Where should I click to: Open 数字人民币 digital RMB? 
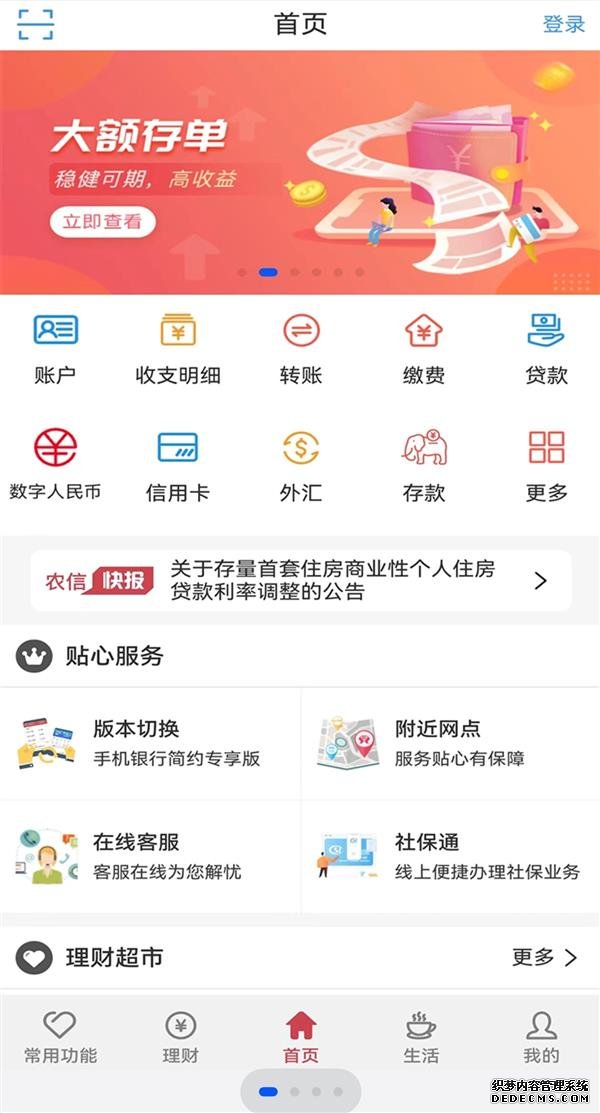[x=55, y=465]
